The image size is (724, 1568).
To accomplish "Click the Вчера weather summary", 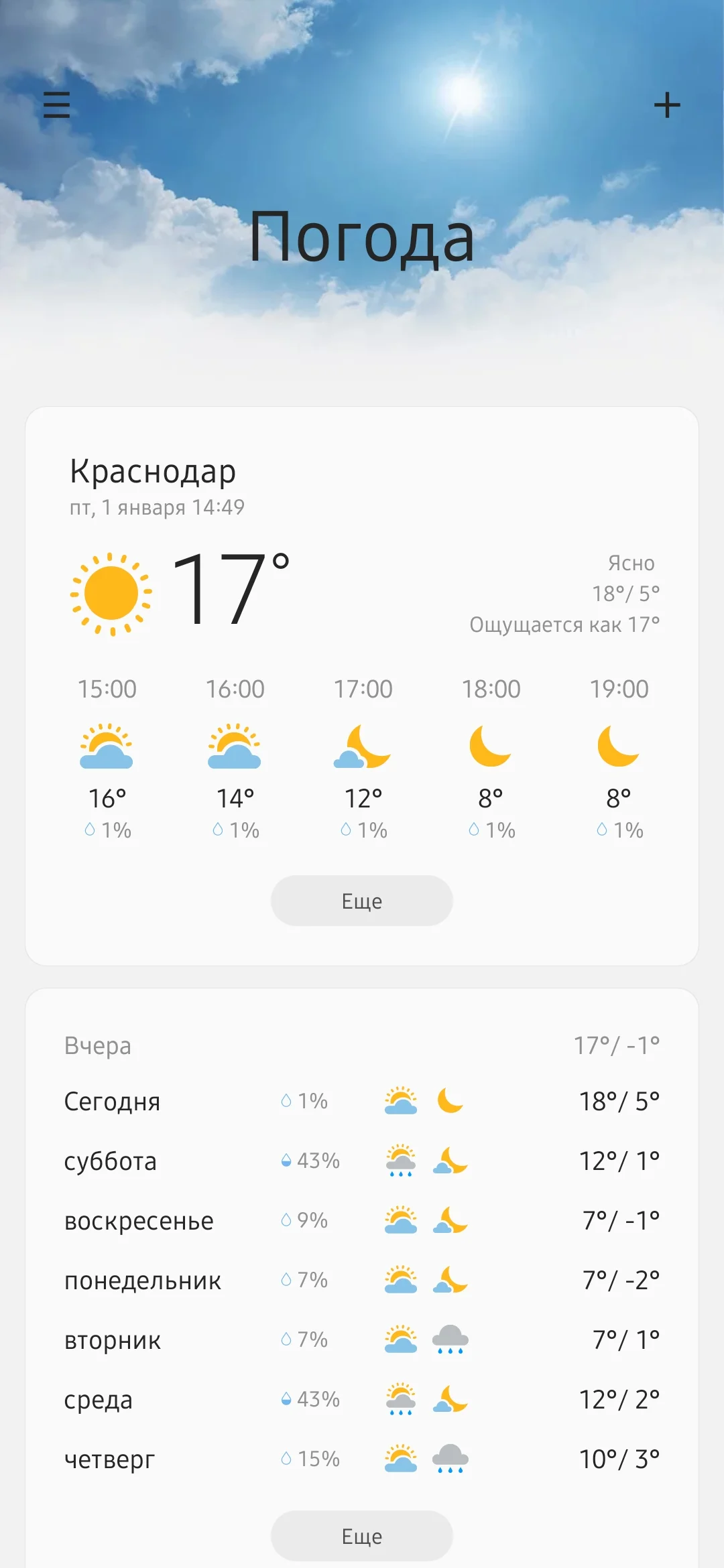I will [x=97, y=1045].
